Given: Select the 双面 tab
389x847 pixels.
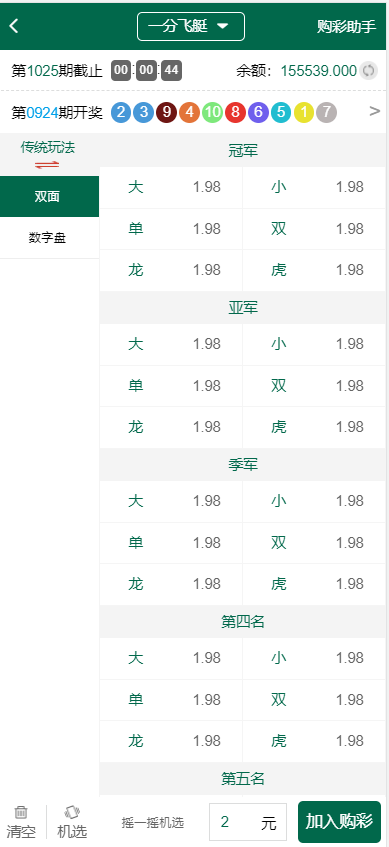Looking at the screenshot, I should (x=49, y=196).
